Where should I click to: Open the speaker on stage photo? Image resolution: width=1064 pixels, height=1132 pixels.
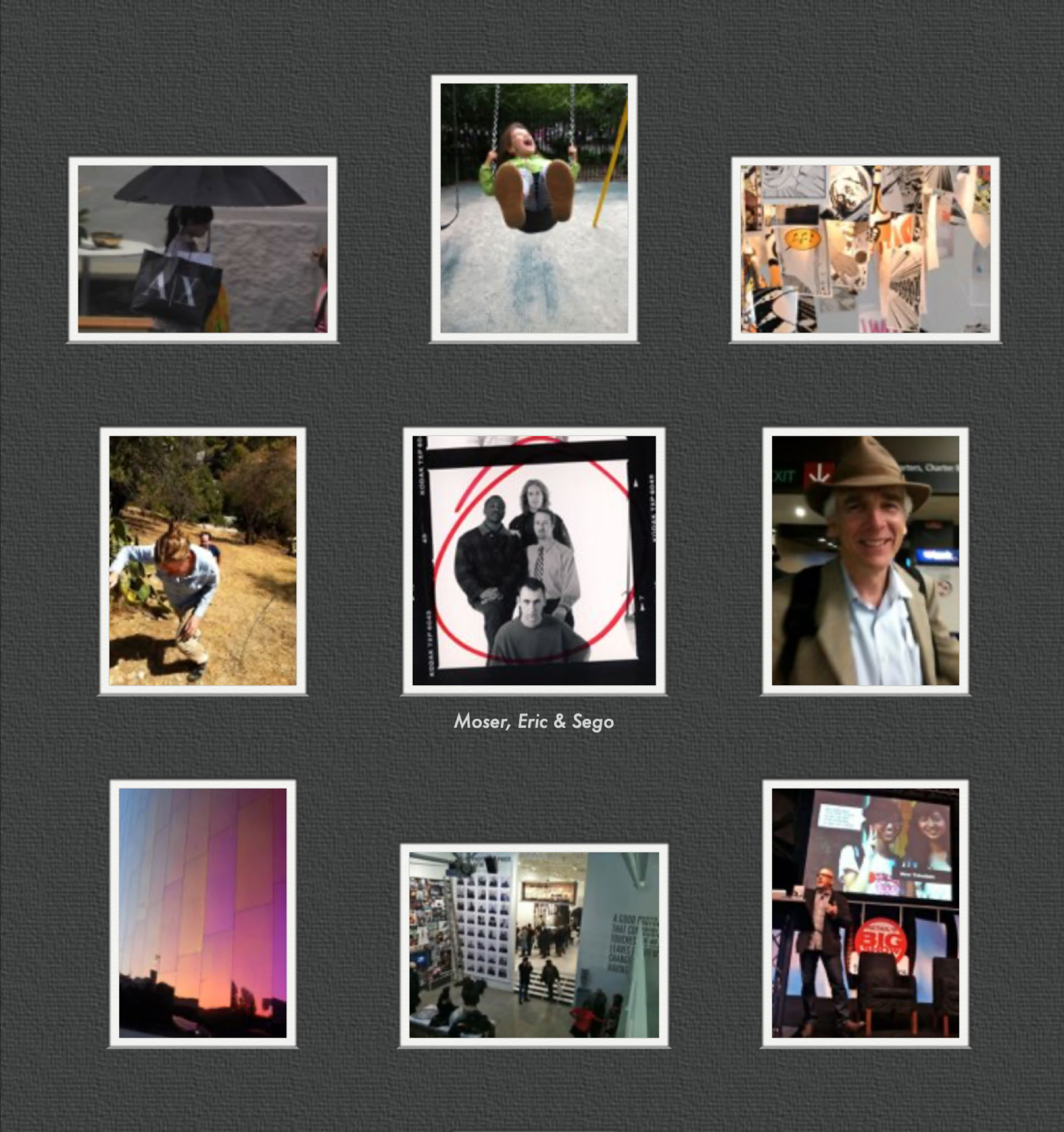pos(865,913)
